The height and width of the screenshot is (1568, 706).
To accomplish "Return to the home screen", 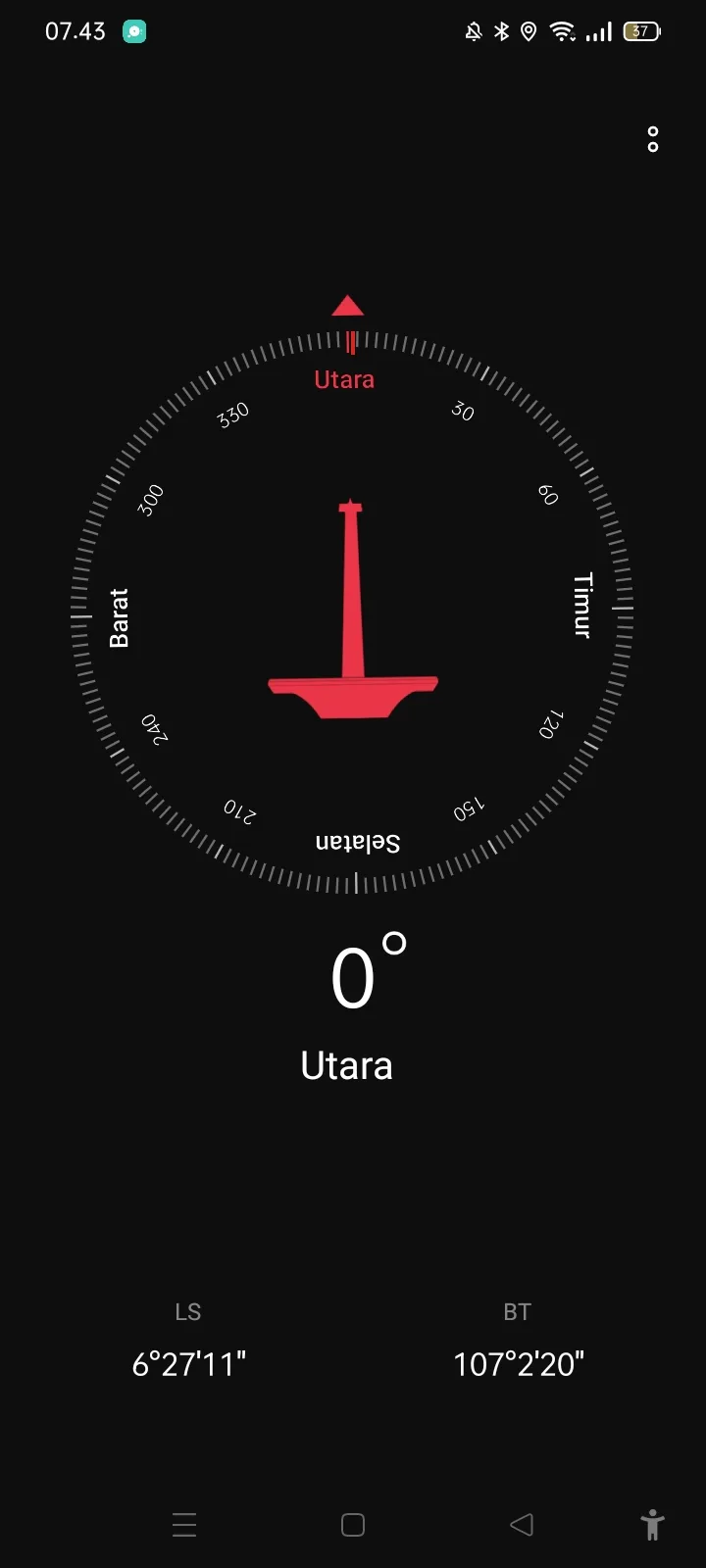I will point(353,1524).
